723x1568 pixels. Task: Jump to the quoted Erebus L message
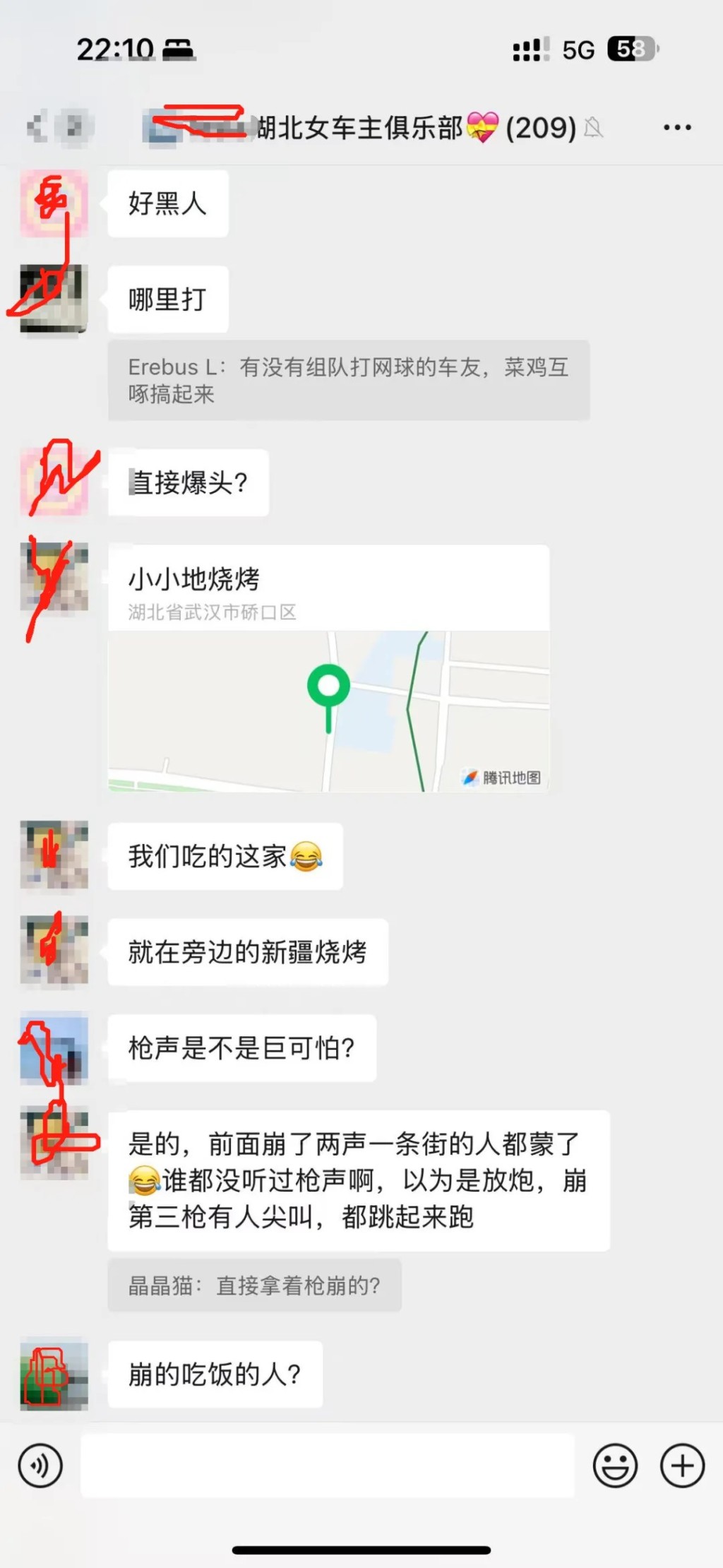348,380
